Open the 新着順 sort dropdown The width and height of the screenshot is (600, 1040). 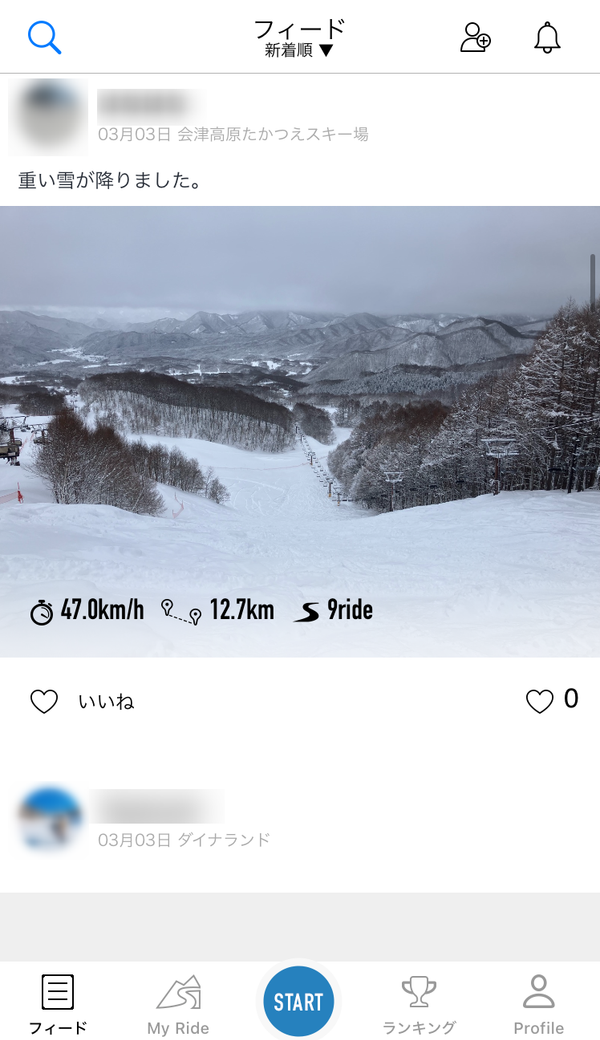299,50
